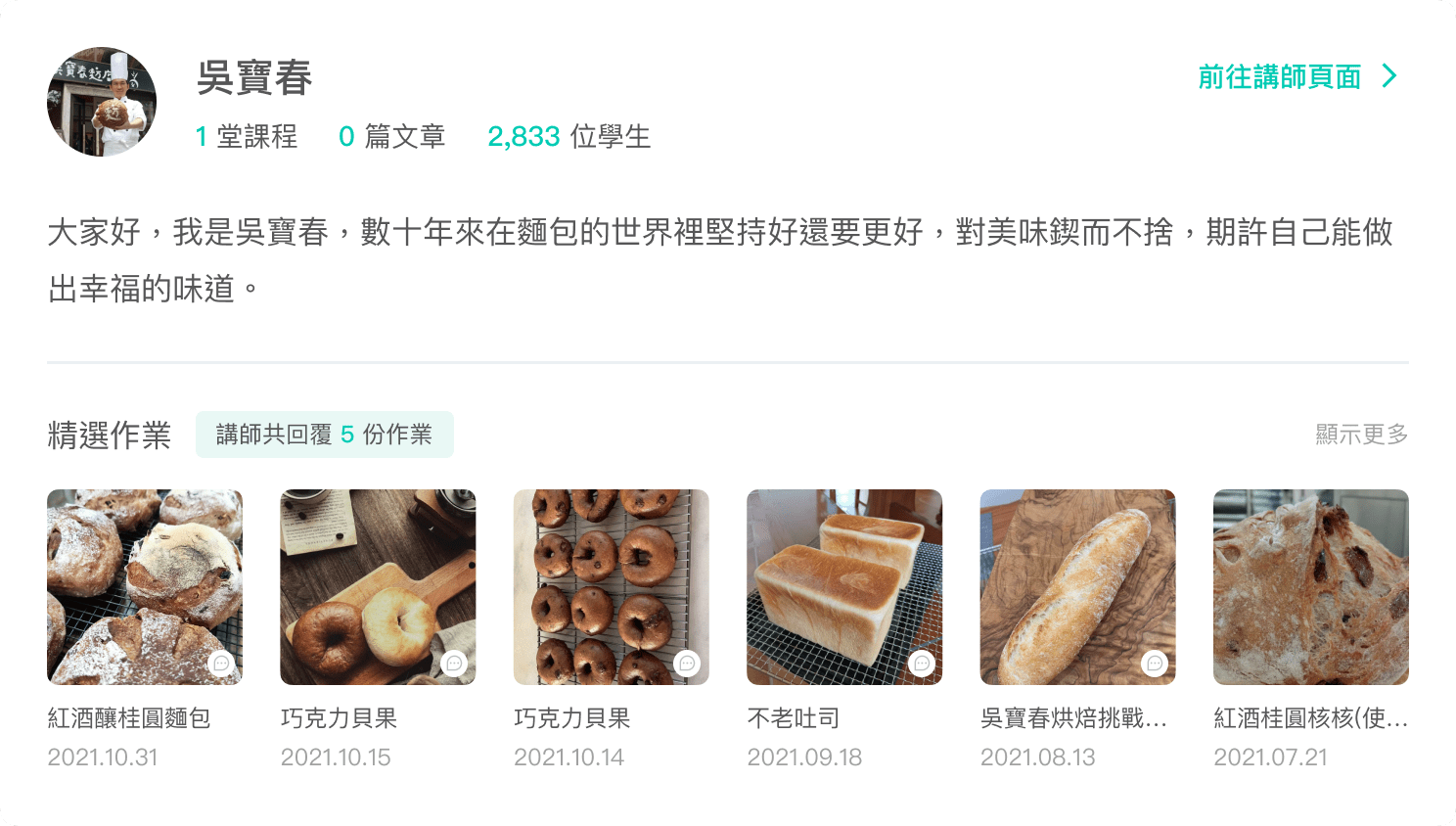The height and width of the screenshot is (826, 1456).
Task: Open the 紅酒釀桂圓麵包 assignment card
Action: [x=145, y=587]
